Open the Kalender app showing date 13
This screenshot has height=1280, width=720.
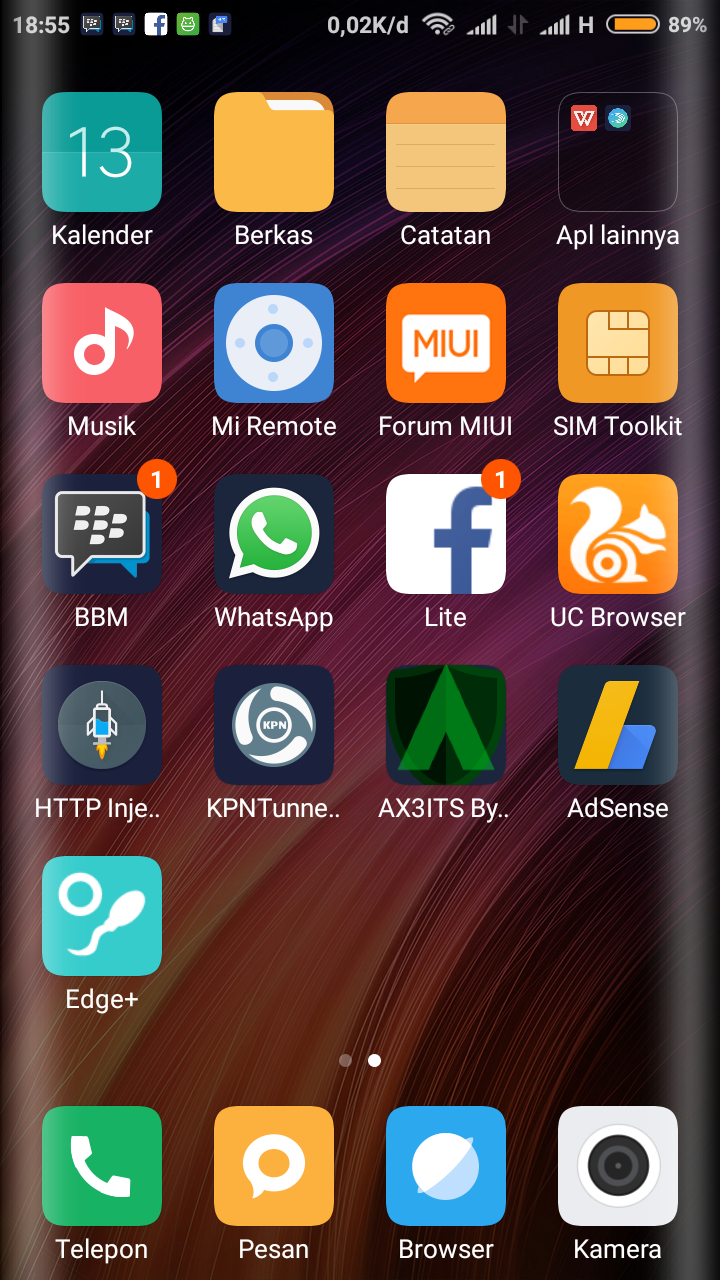point(102,152)
